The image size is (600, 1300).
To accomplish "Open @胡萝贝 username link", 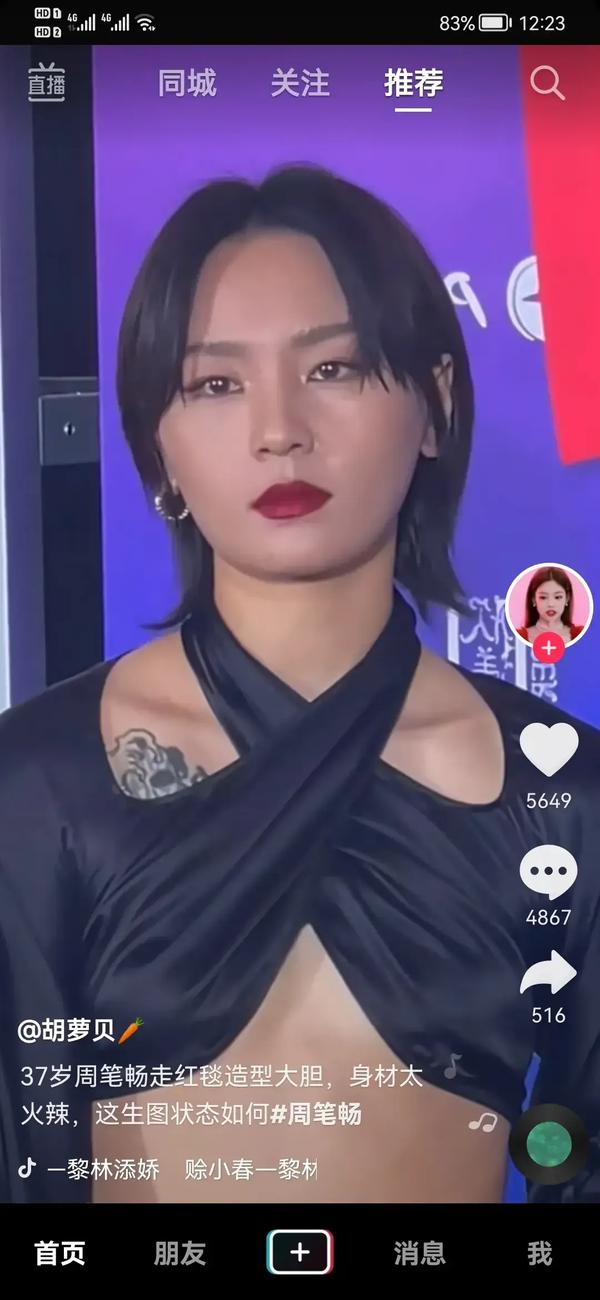I will (72, 1030).
